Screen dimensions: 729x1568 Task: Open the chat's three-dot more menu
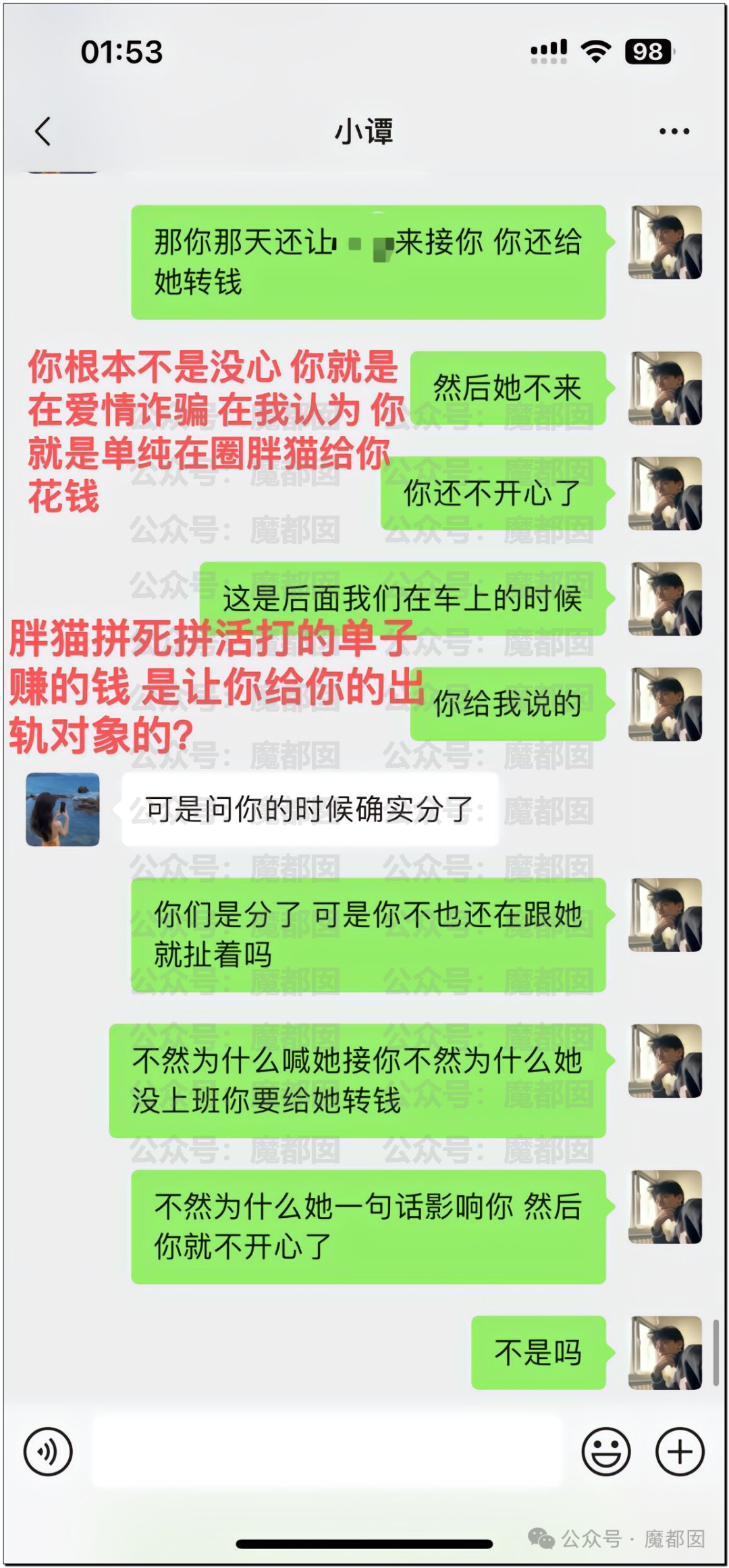point(674,131)
